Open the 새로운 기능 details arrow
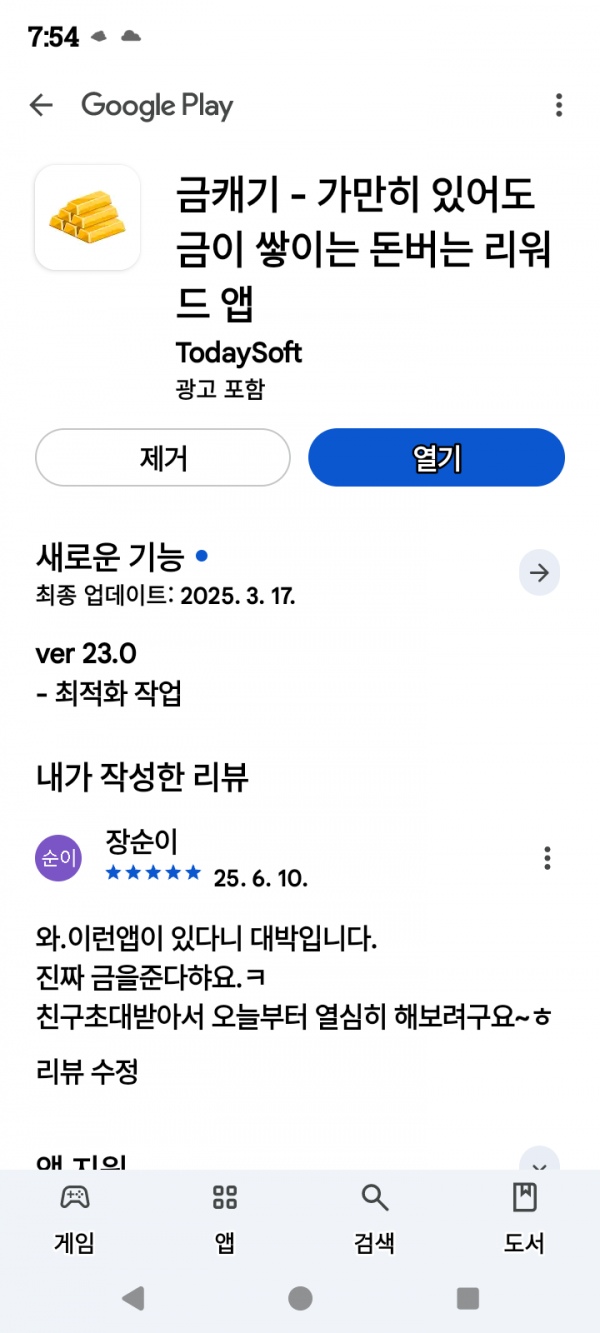This screenshot has width=600, height=1333. pos(539,573)
